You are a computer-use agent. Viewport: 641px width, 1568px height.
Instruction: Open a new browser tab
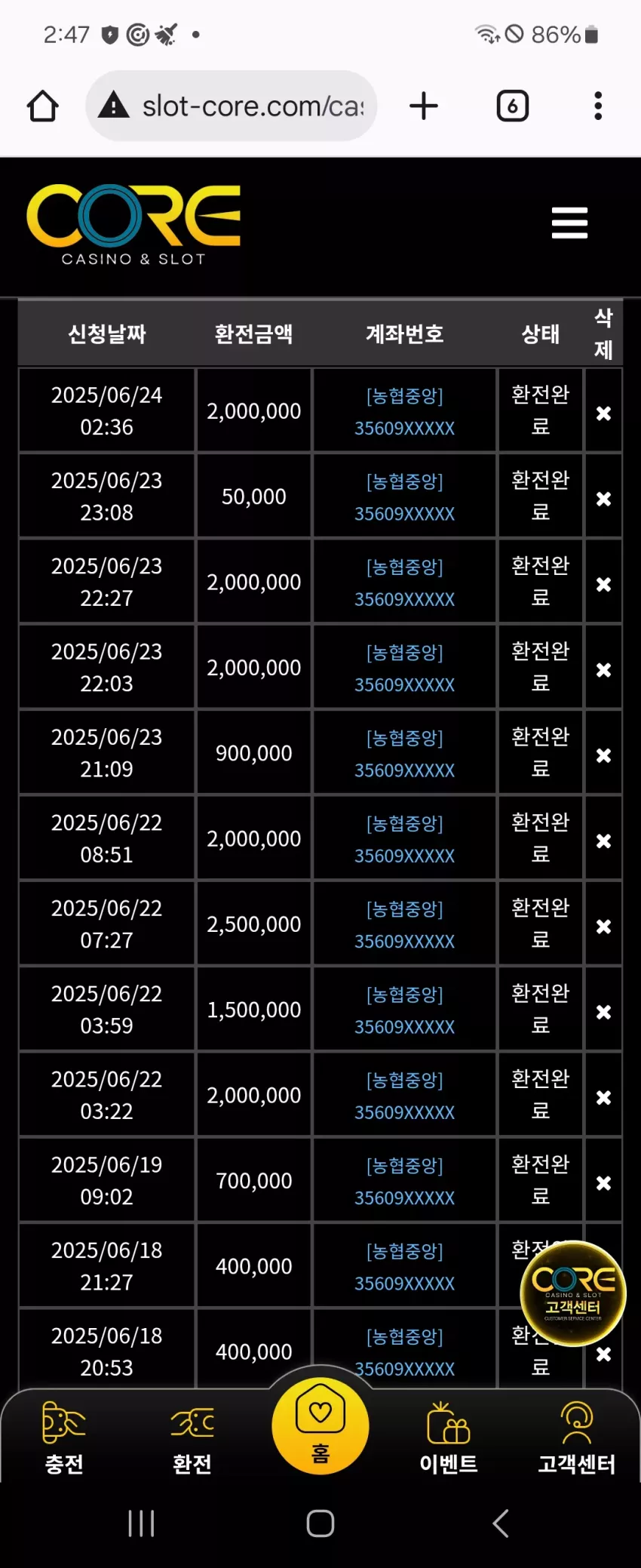click(424, 106)
